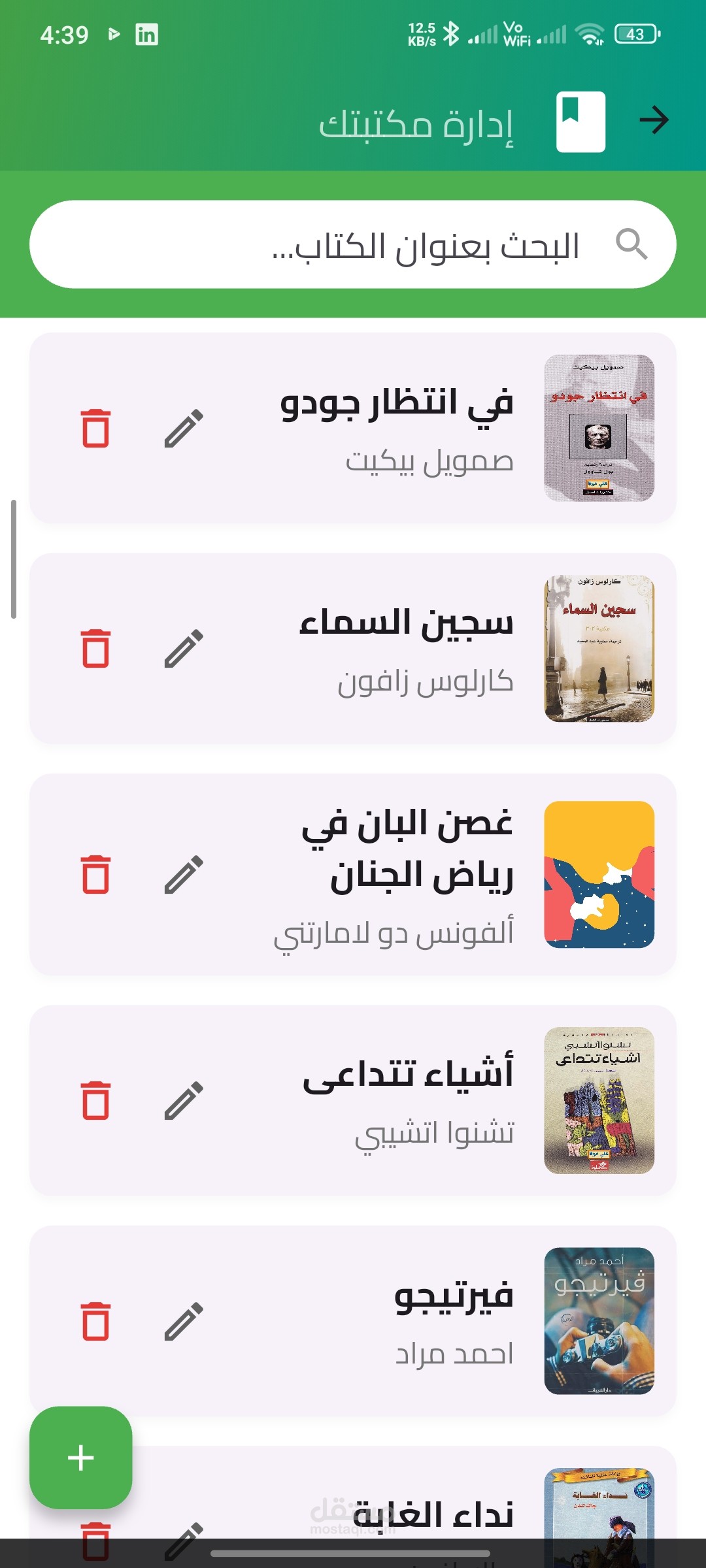Viewport: 706px width, 1568px height.
Task: Go back using the header arrow
Action: point(654,120)
